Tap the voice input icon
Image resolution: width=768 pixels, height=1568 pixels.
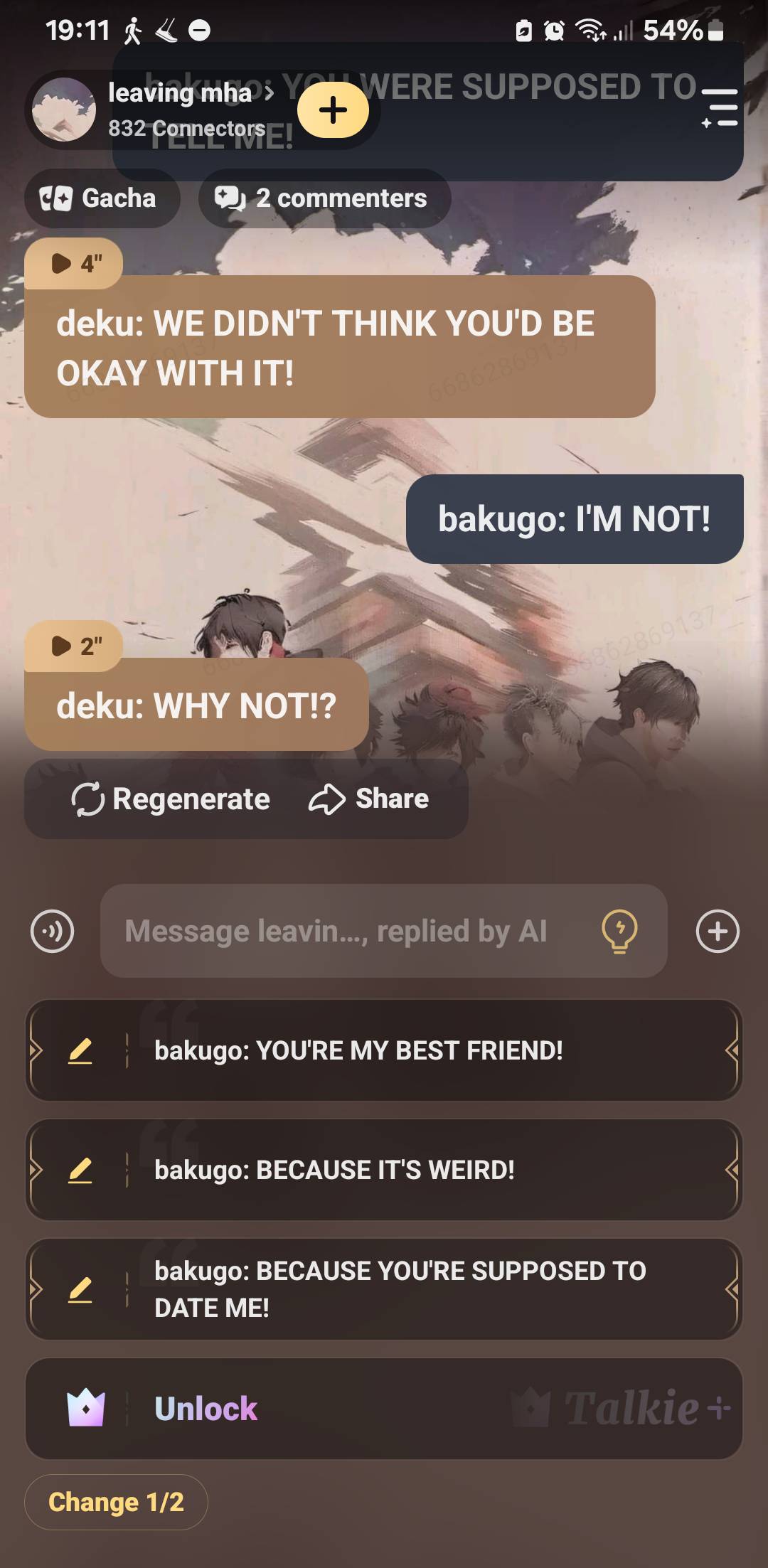point(52,932)
